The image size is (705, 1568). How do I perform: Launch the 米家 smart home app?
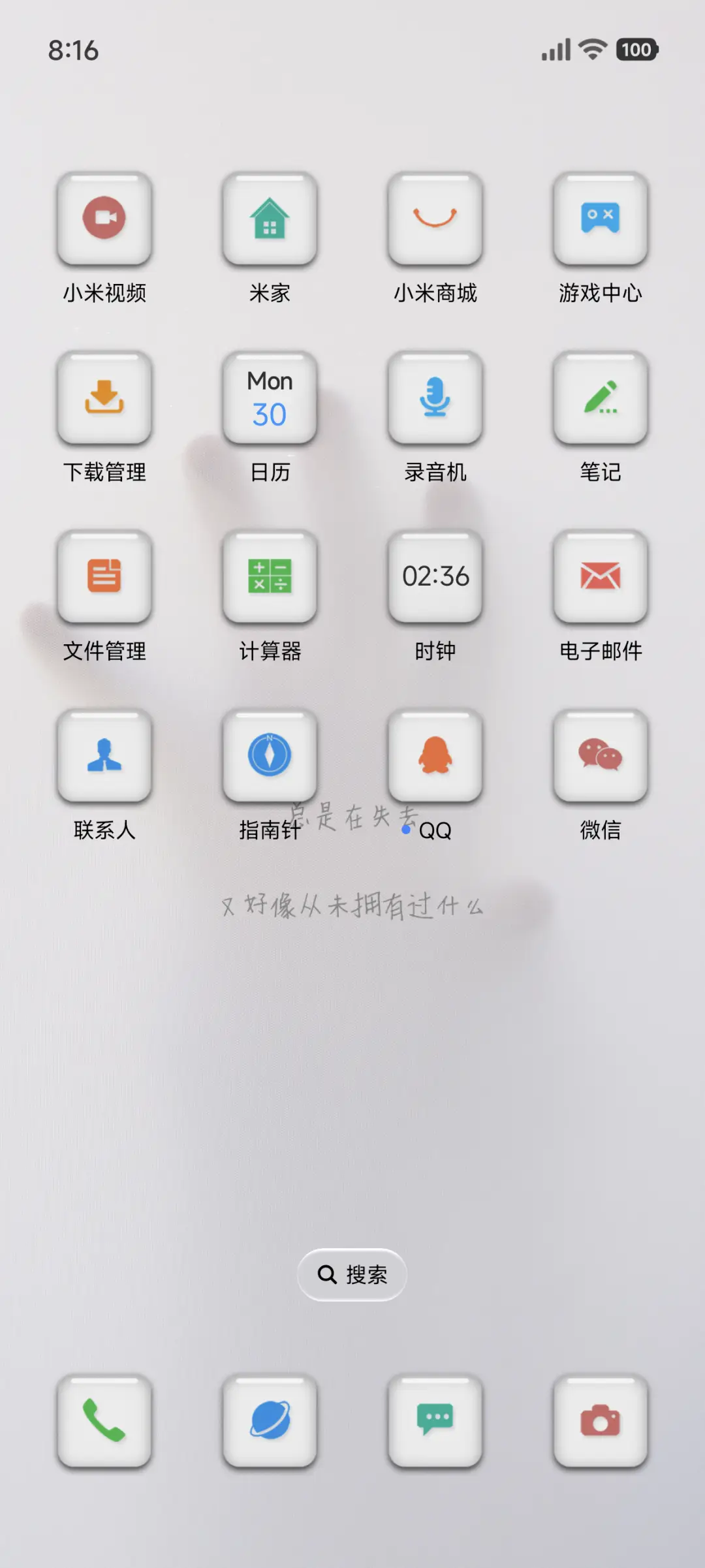[270, 221]
